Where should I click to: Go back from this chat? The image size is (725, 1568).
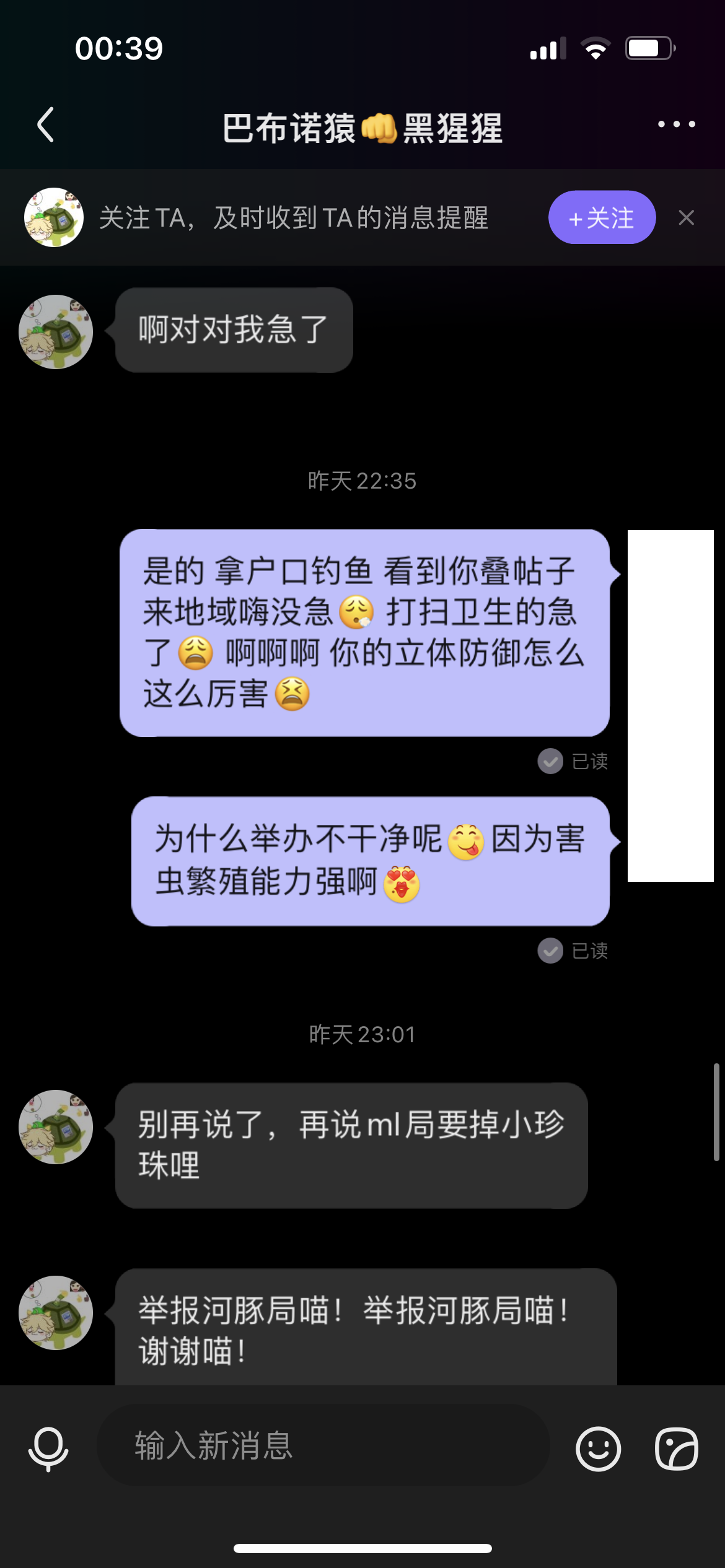tap(46, 125)
